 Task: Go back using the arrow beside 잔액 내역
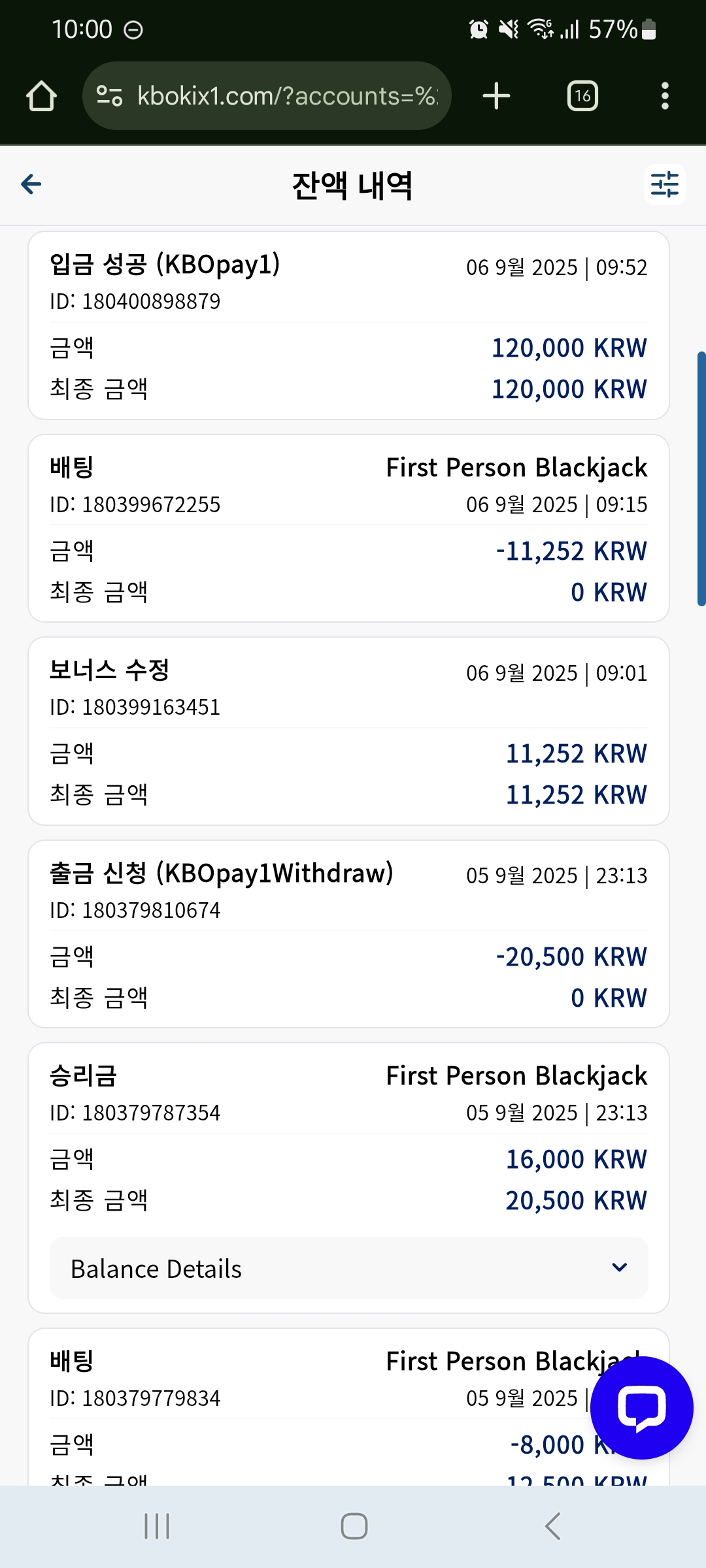tap(31, 185)
